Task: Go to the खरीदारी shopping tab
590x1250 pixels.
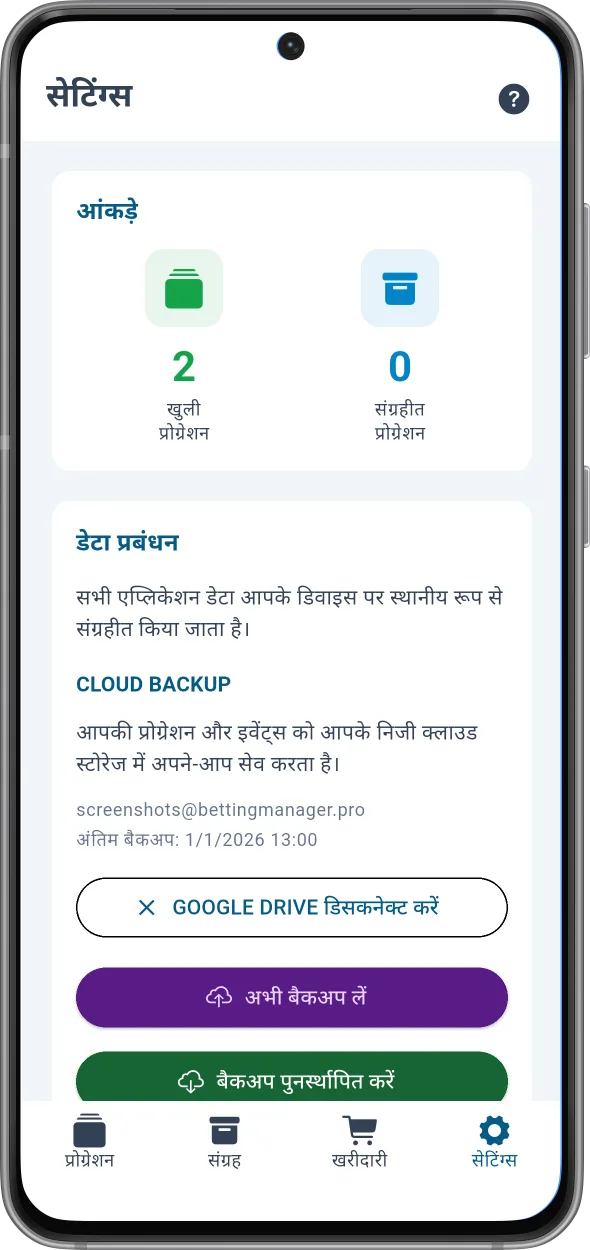Action: point(359,1142)
